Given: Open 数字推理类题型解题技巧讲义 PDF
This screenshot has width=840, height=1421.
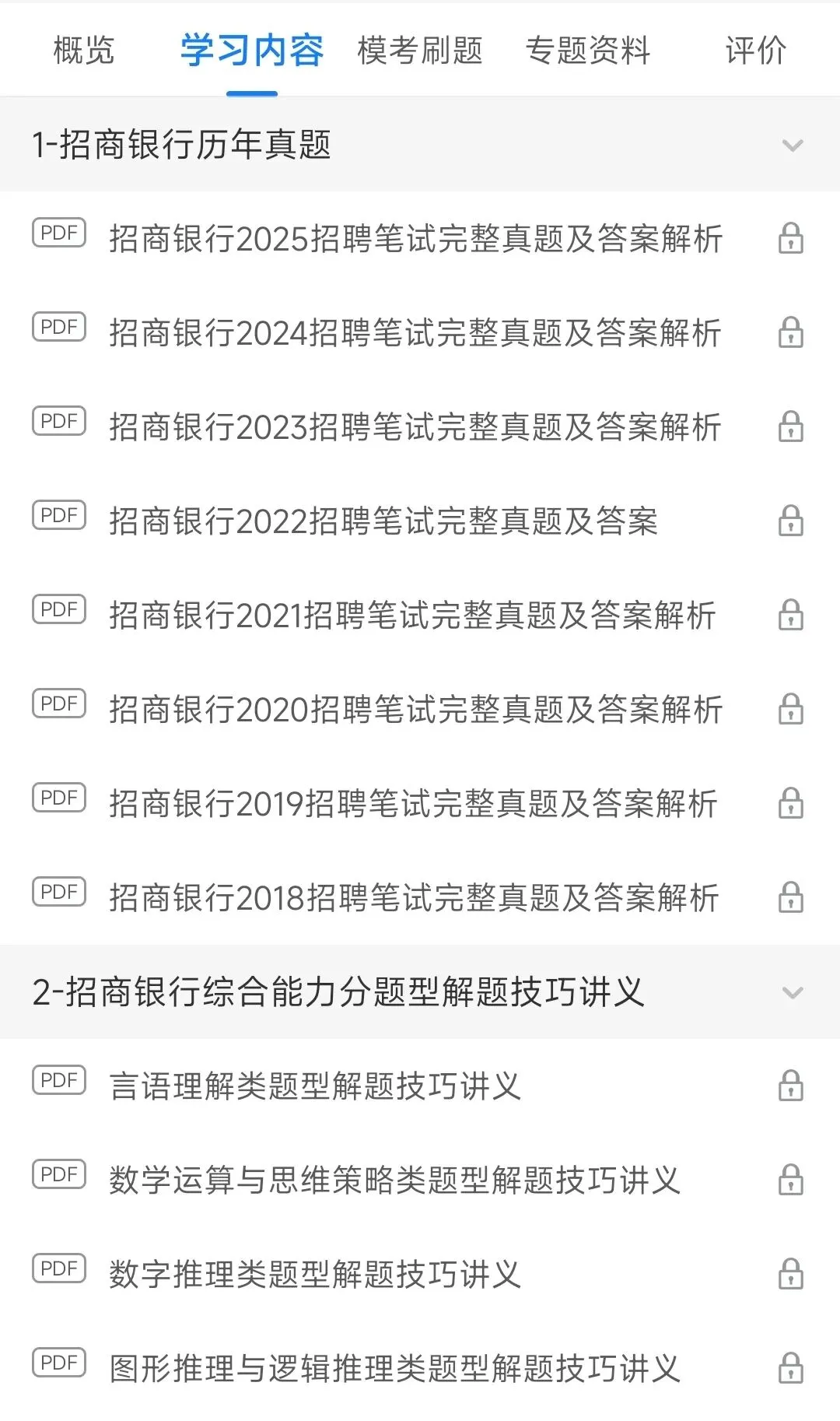Looking at the screenshot, I should pos(315,1275).
